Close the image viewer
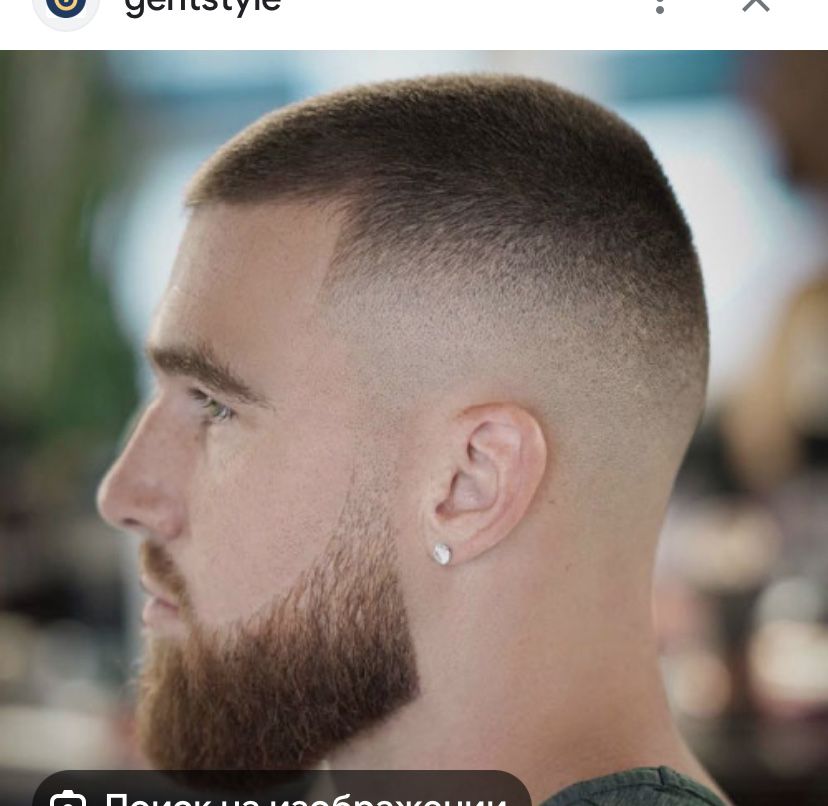Screen dimensions: 828x806 coord(756,4)
